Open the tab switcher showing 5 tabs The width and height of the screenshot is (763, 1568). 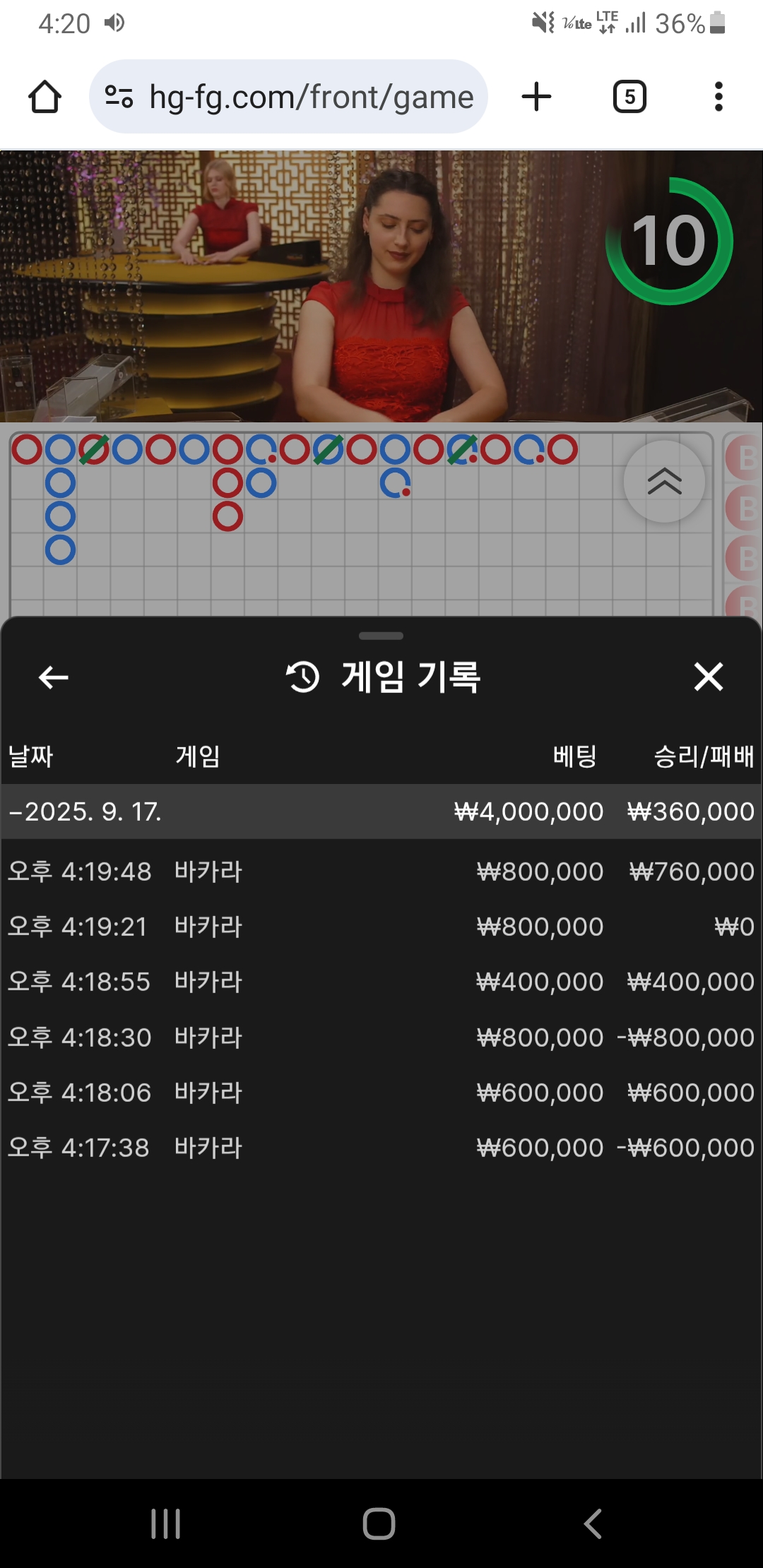pyautogui.click(x=629, y=97)
